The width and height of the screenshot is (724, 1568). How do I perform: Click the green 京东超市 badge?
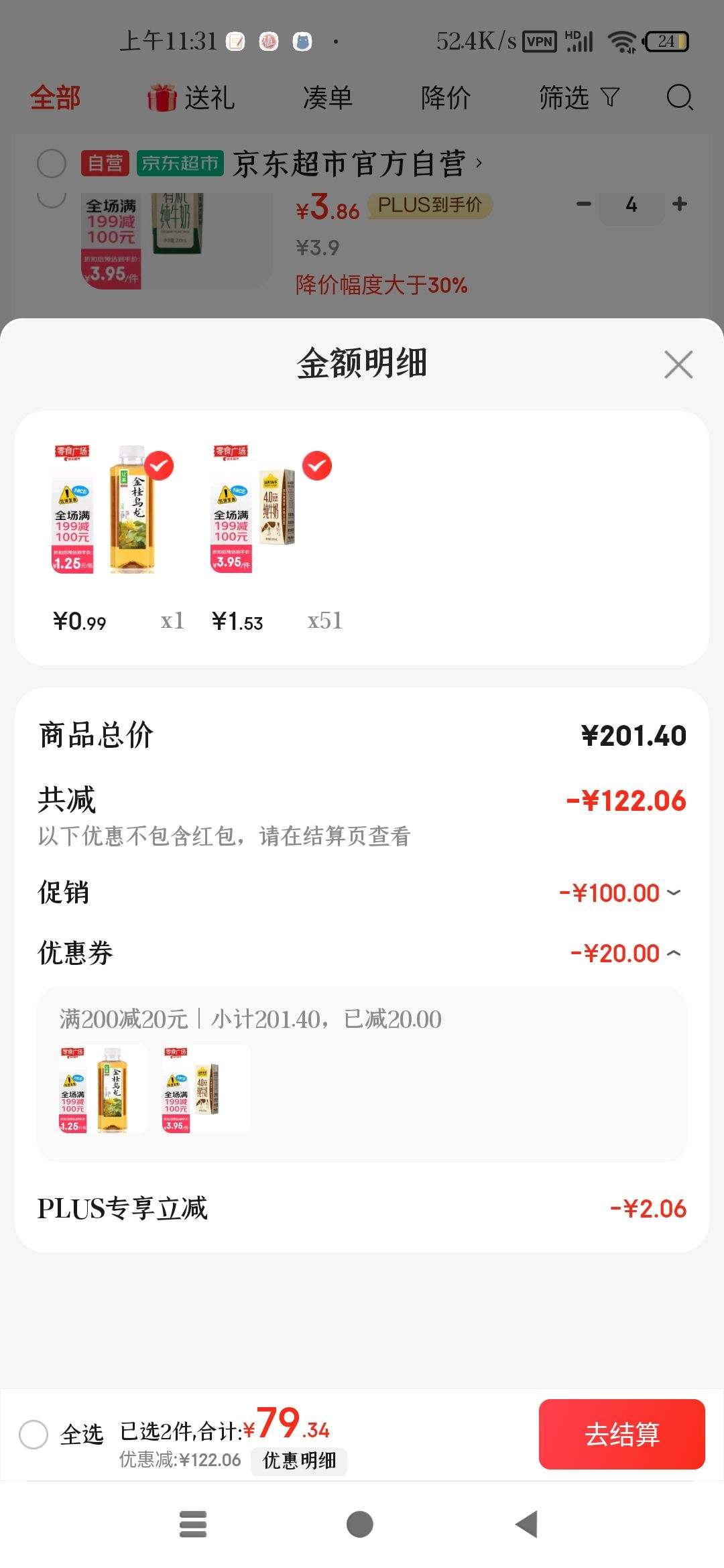point(180,163)
